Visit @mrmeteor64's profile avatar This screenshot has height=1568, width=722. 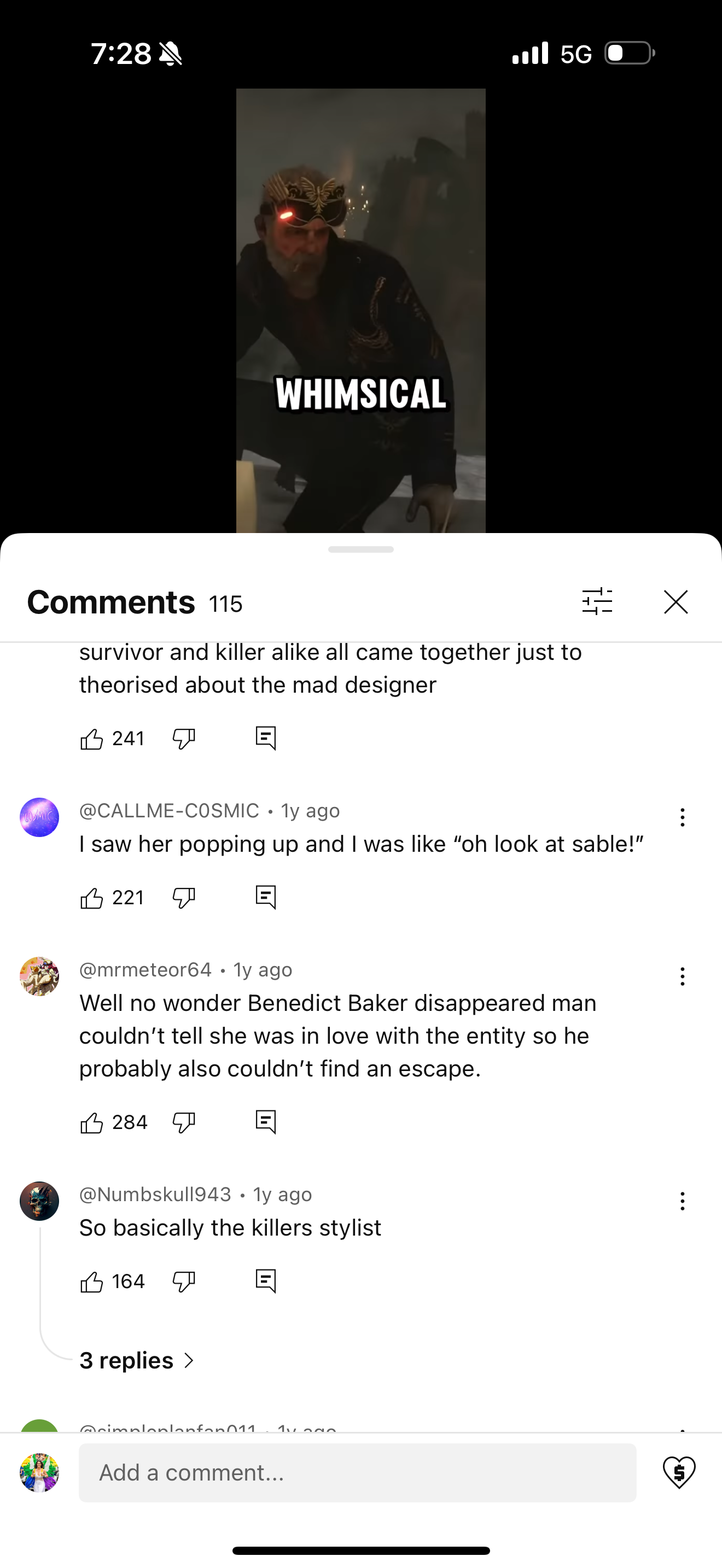[39, 976]
